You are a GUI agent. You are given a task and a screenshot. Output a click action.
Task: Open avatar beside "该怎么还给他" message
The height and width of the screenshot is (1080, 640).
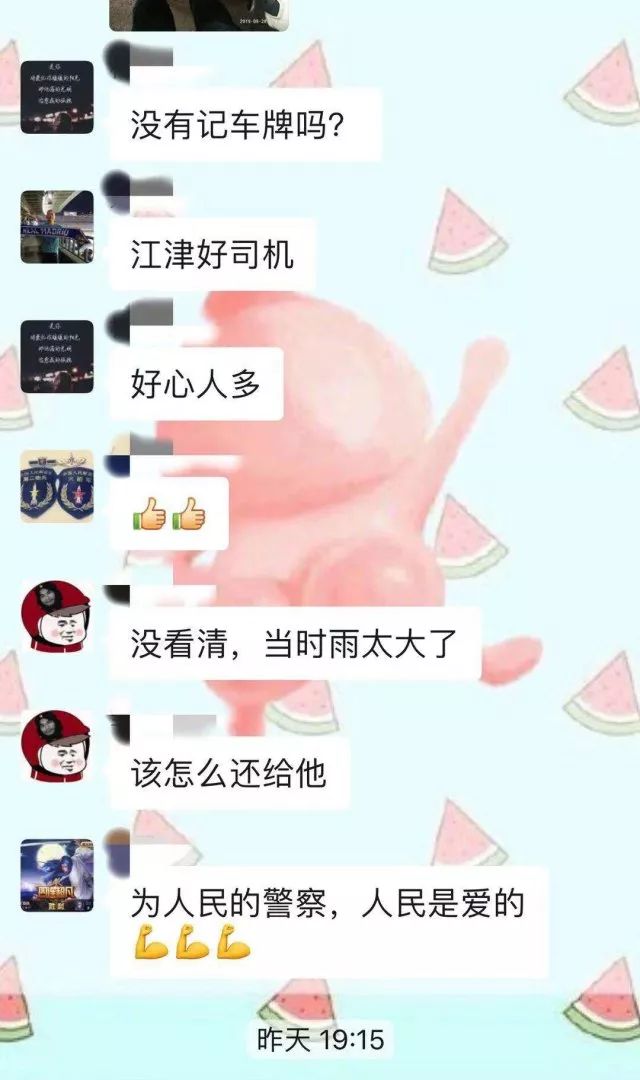pyautogui.click(x=57, y=746)
